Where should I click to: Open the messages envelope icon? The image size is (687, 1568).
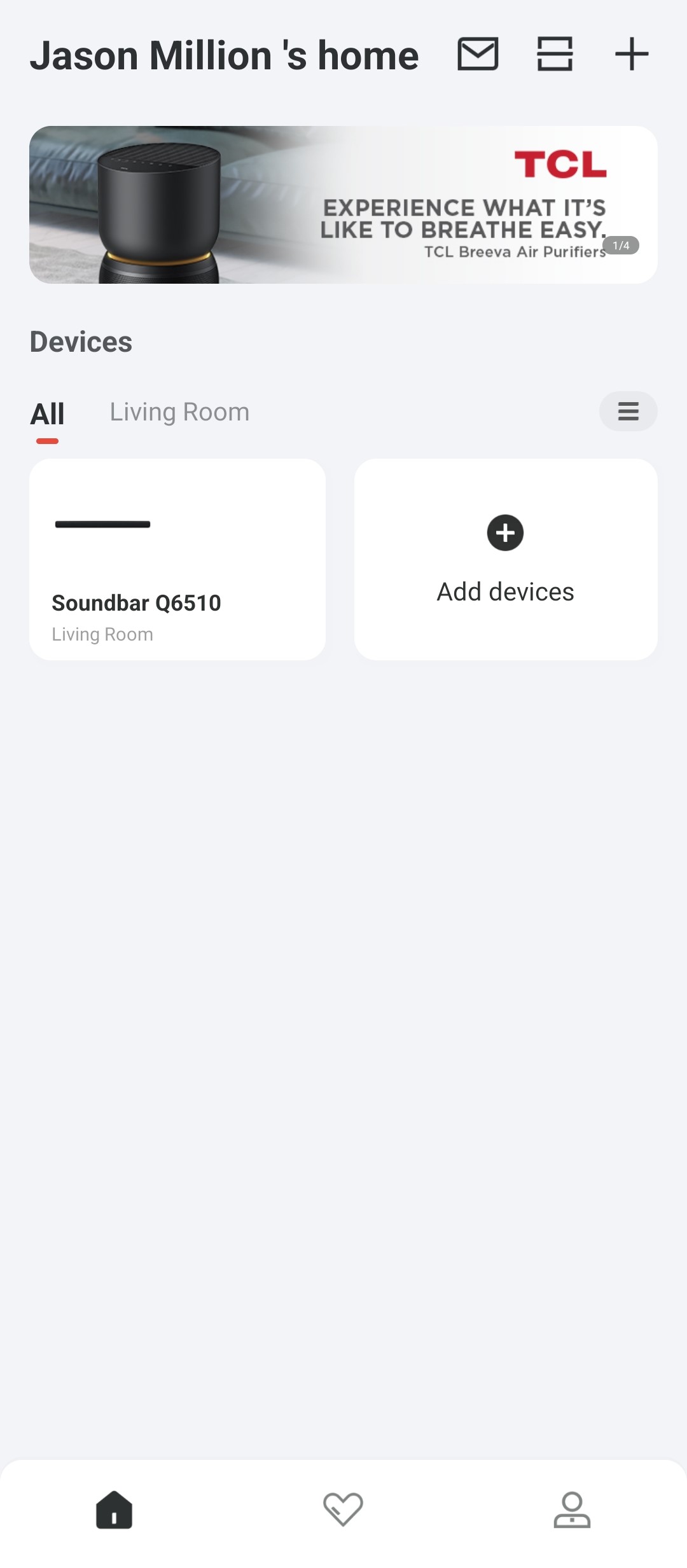point(478,54)
